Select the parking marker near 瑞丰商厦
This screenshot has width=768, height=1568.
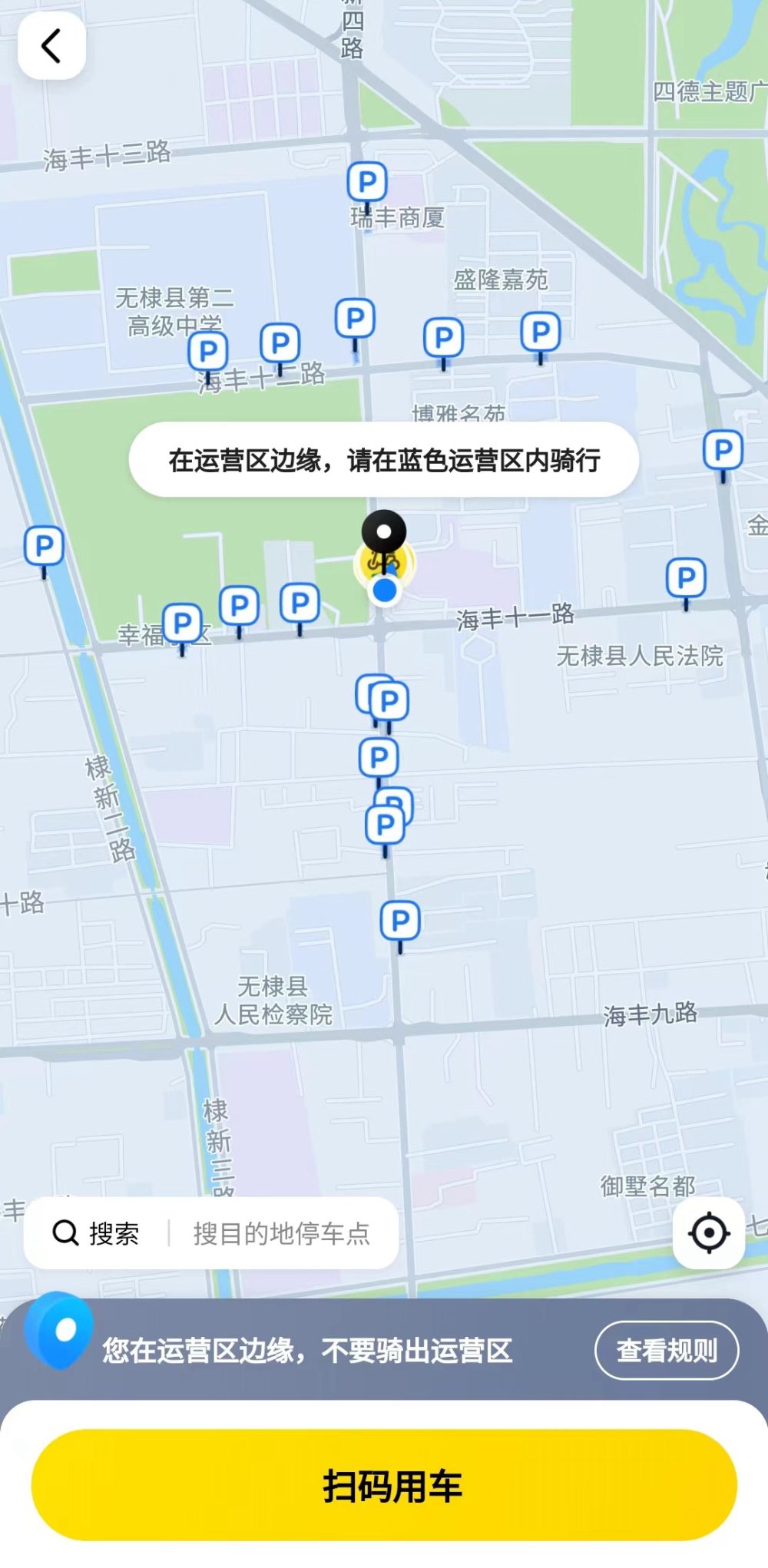(367, 183)
